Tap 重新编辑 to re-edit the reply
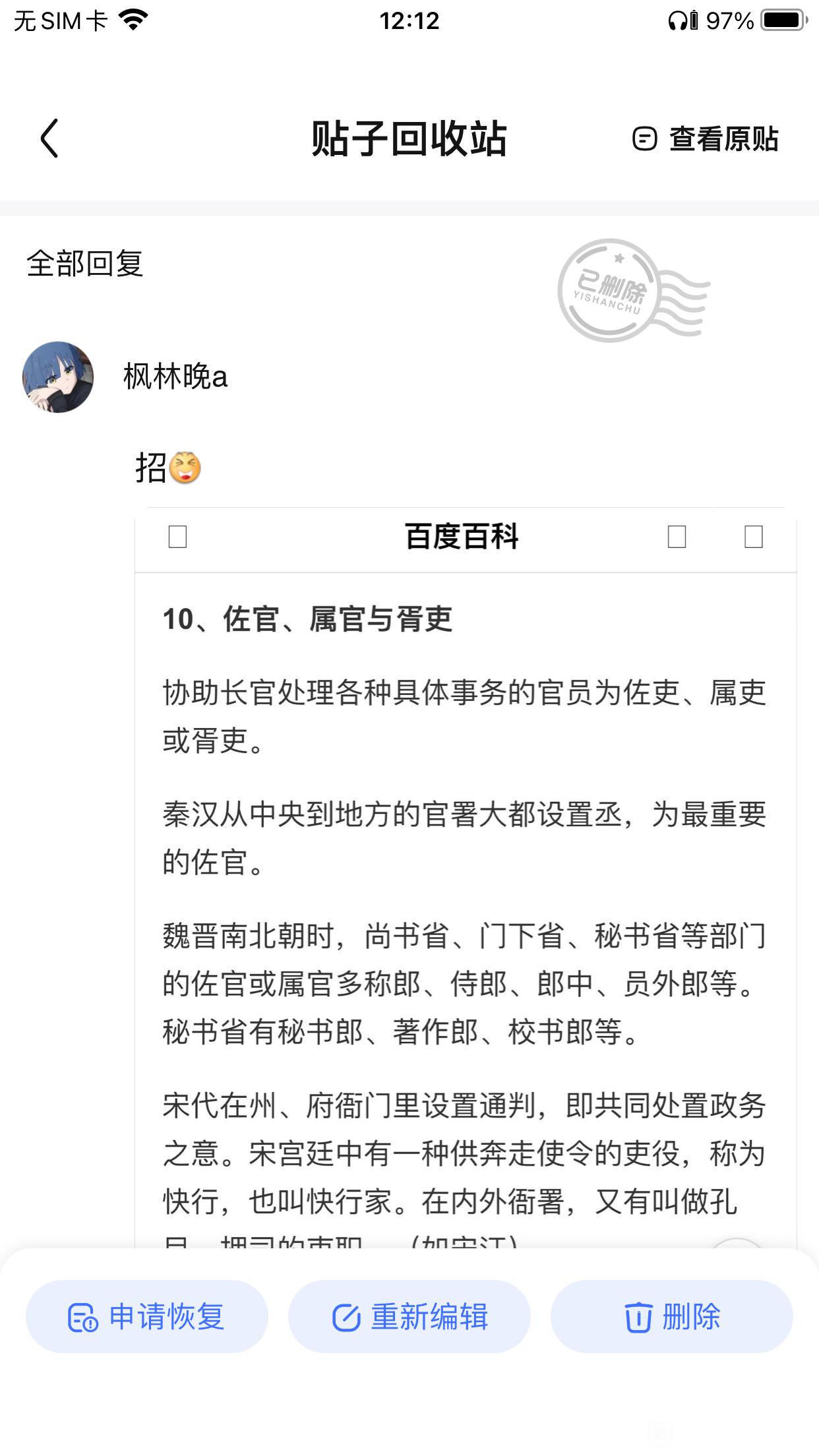Image resolution: width=819 pixels, height=1456 pixels. coord(409,1317)
